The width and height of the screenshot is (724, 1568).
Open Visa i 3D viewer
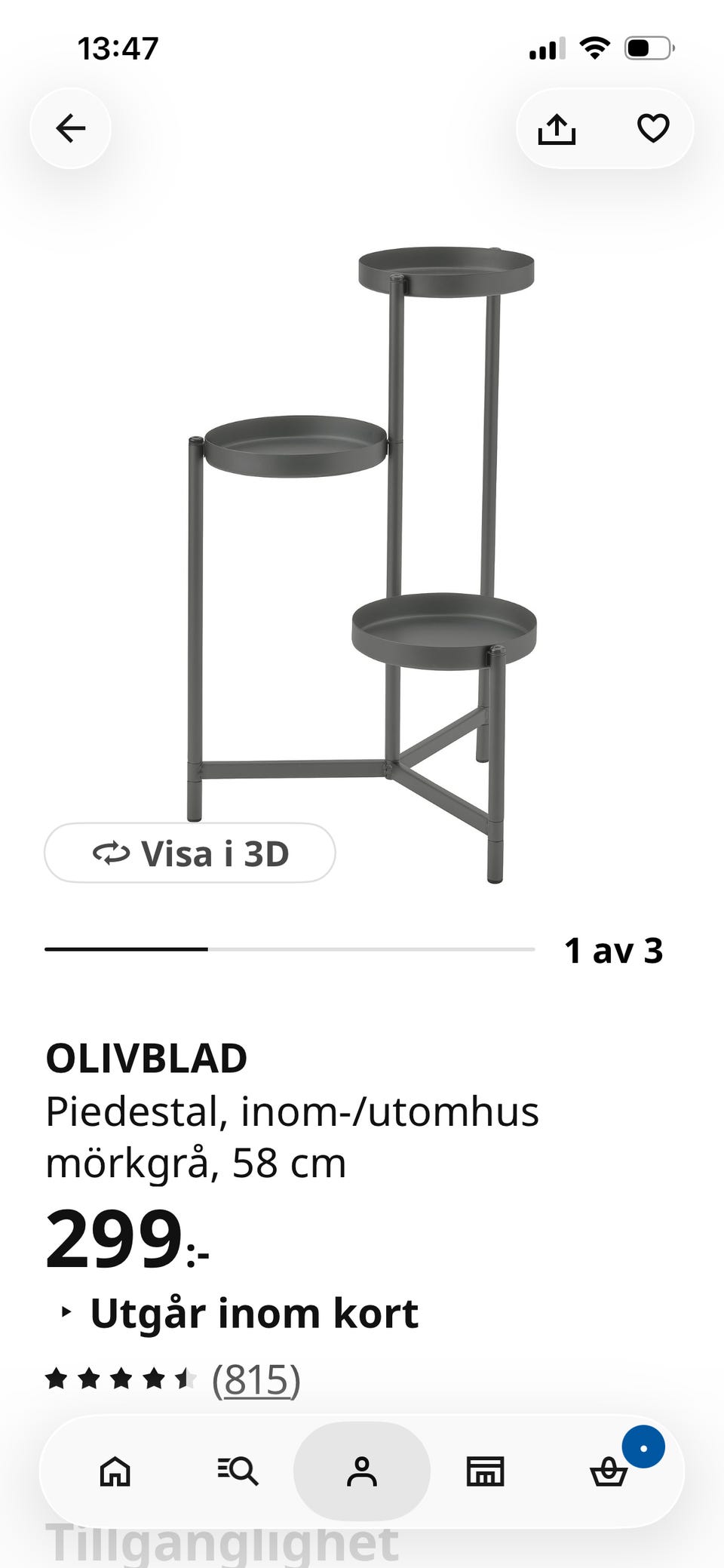pos(190,853)
